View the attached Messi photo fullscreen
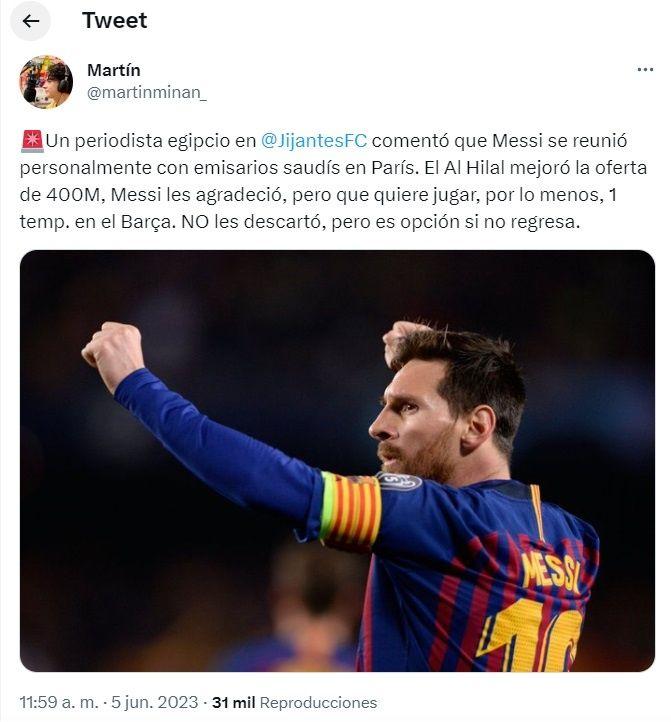The width and height of the screenshot is (671, 722). (x=337, y=460)
